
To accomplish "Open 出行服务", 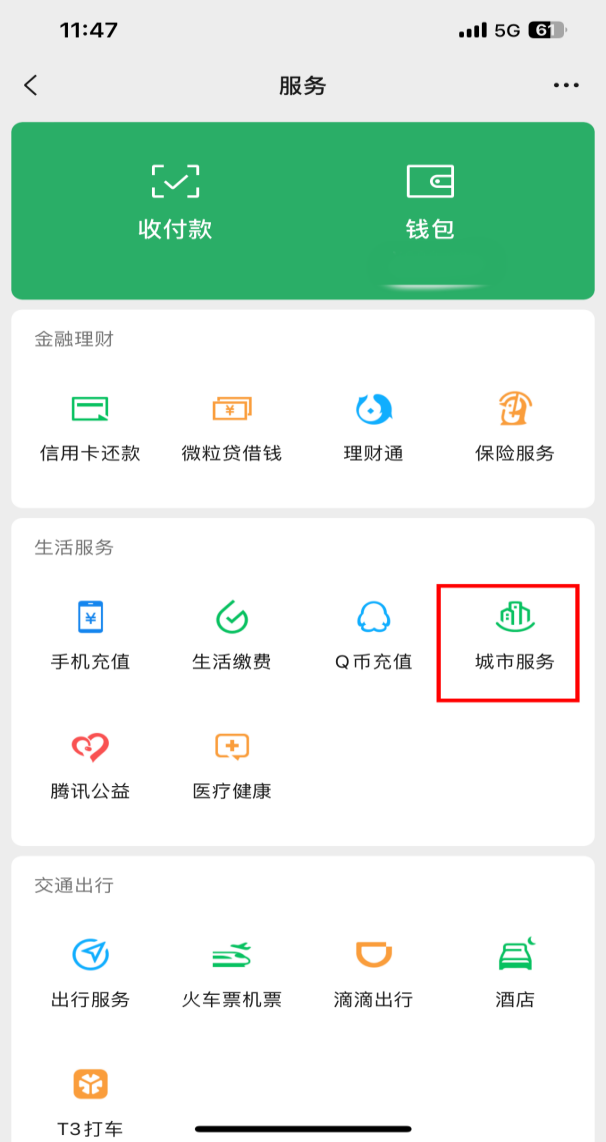I will (x=90, y=972).
